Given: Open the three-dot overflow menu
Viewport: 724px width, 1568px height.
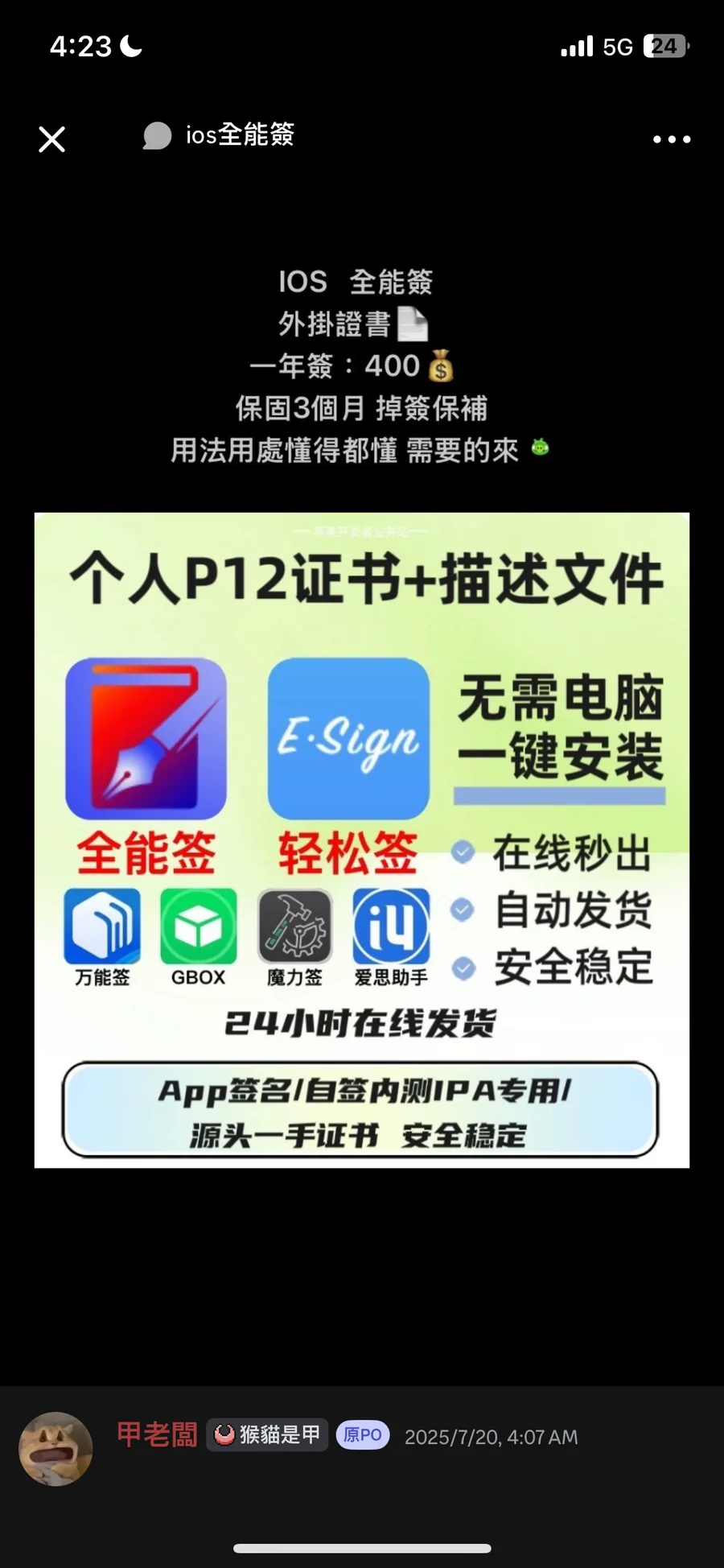Looking at the screenshot, I should pos(671,139).
